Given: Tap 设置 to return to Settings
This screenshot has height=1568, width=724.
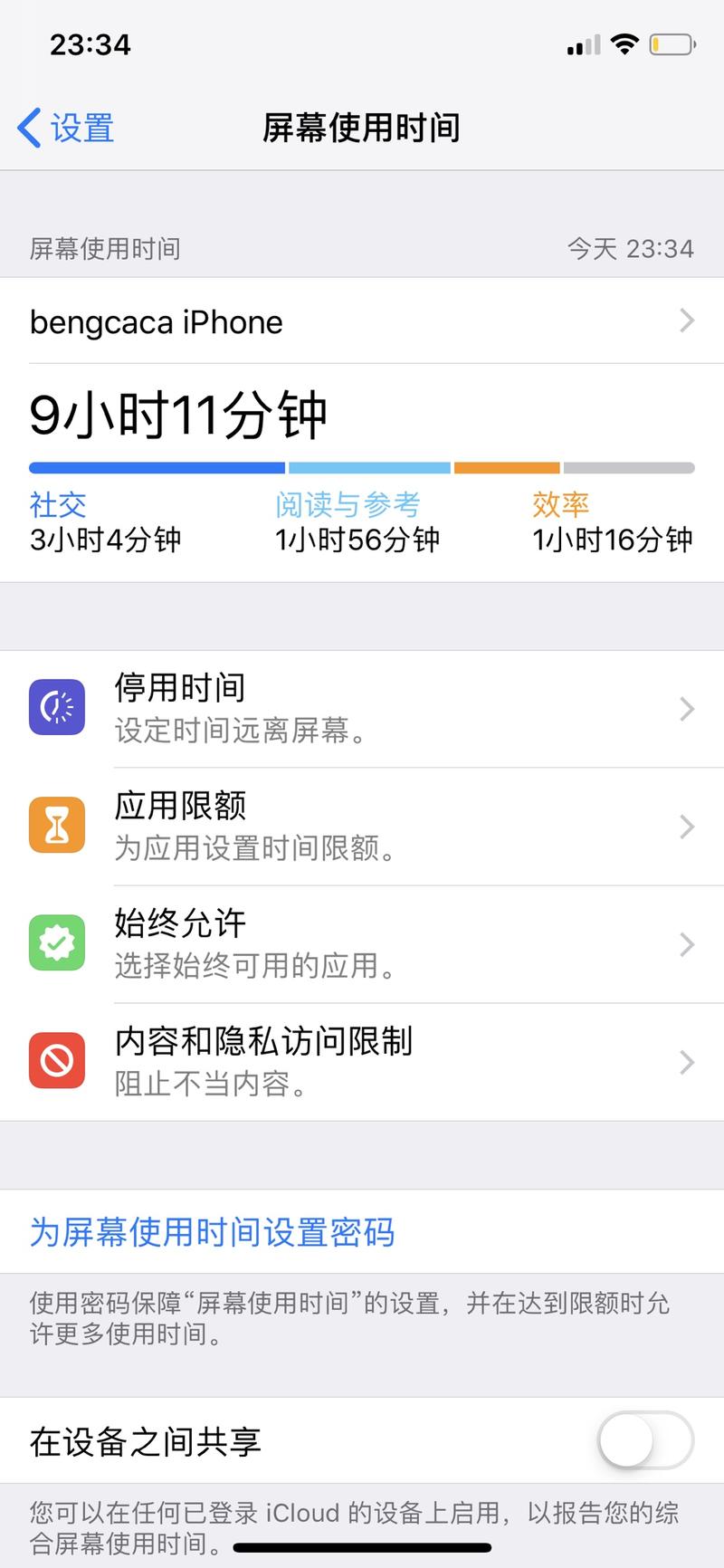Looking at the screenshot, I should coord(80,128).
